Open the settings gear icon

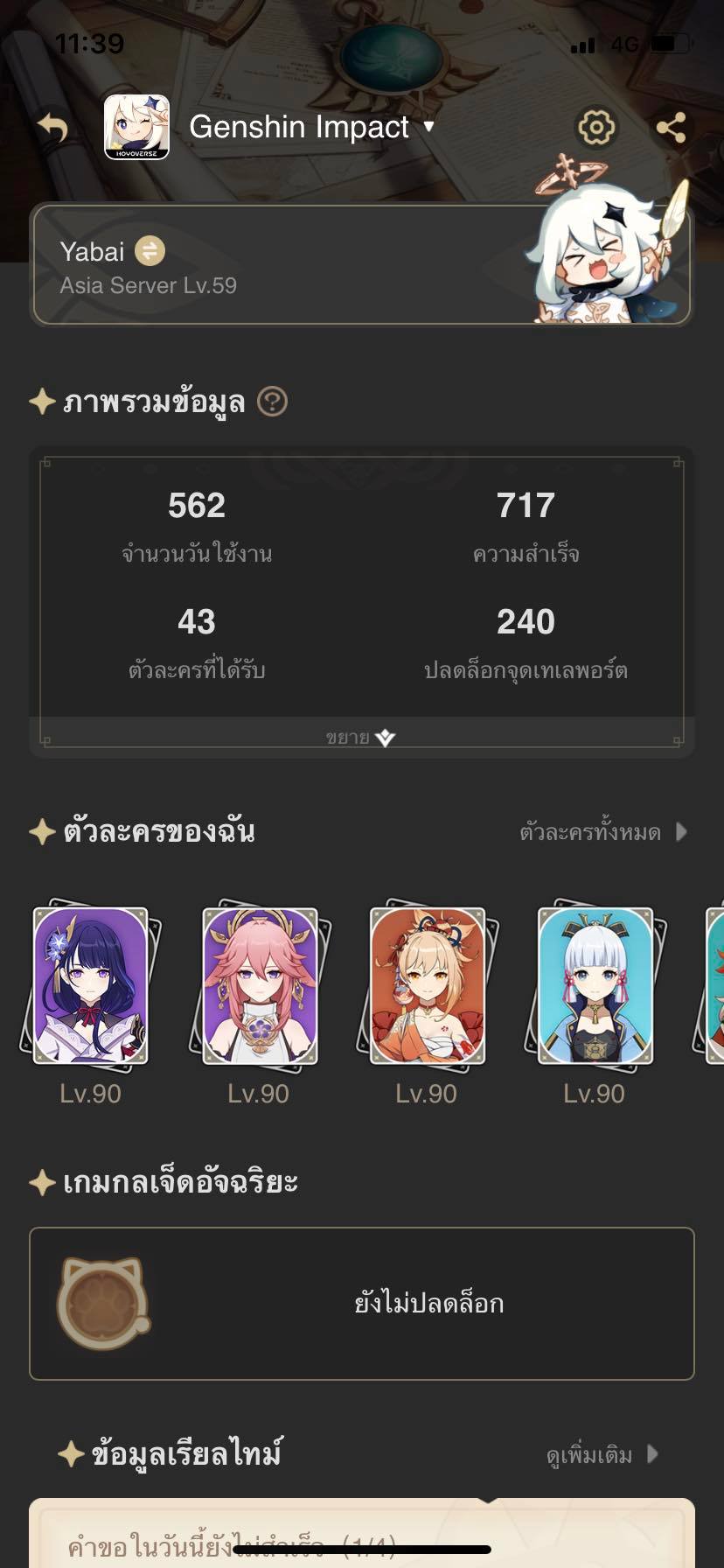pyautogui.click(x=596, y=128)
